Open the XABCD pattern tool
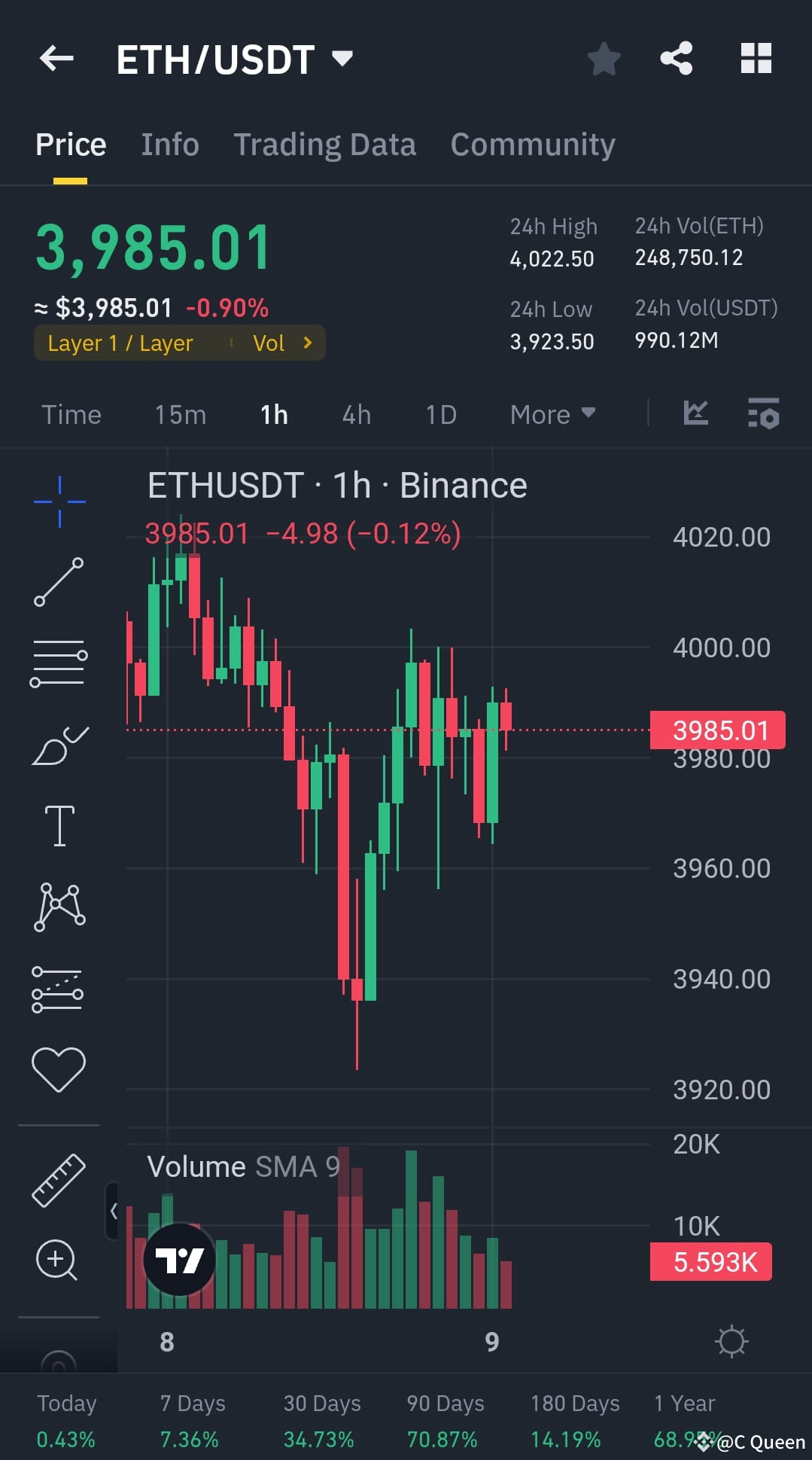 [59, 907]
